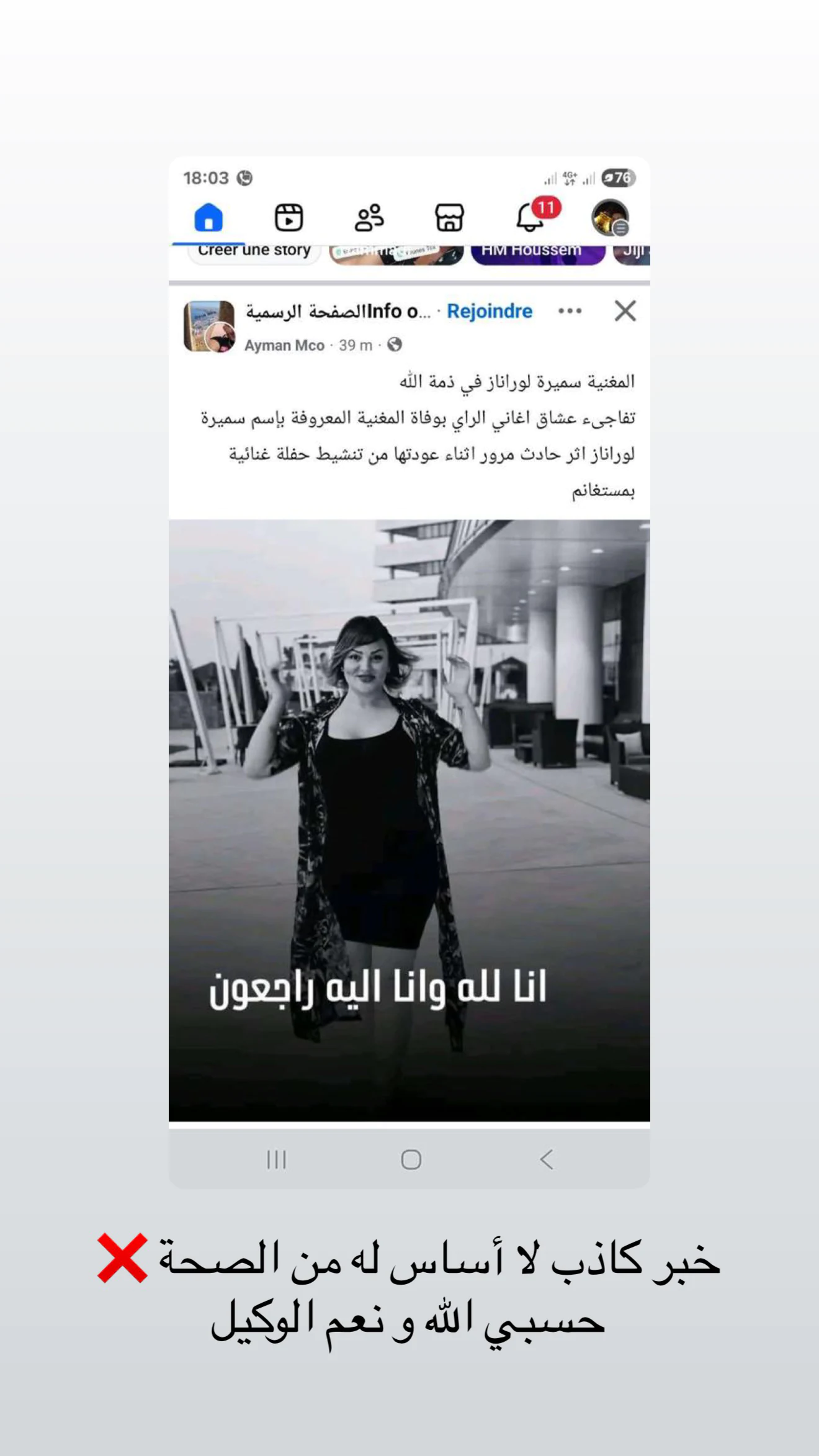Screen dimensions: 819x1456
Task: Click Rejoindre to join the page
Action: click(491, 311)
